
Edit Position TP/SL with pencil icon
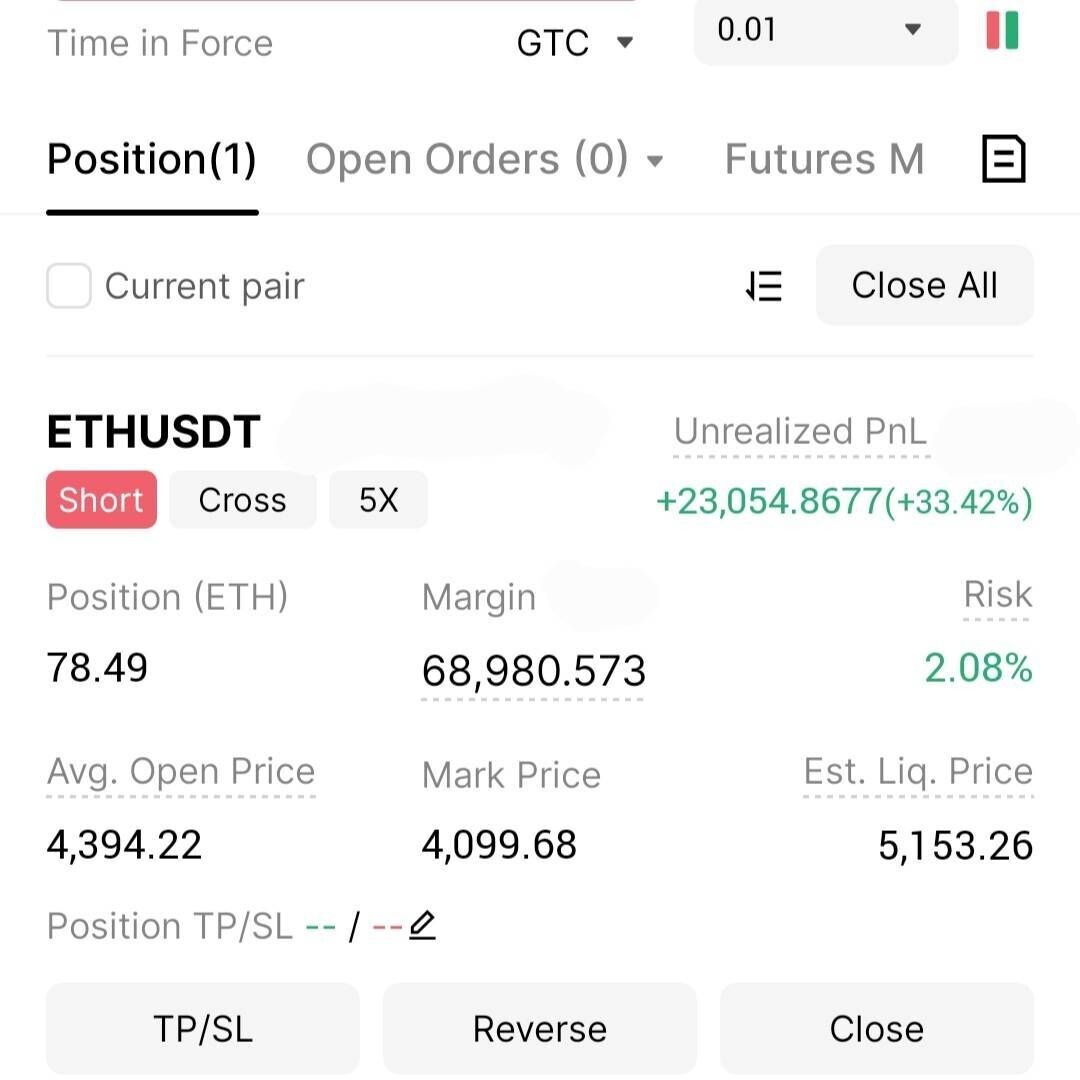click(x=423, y=926)
